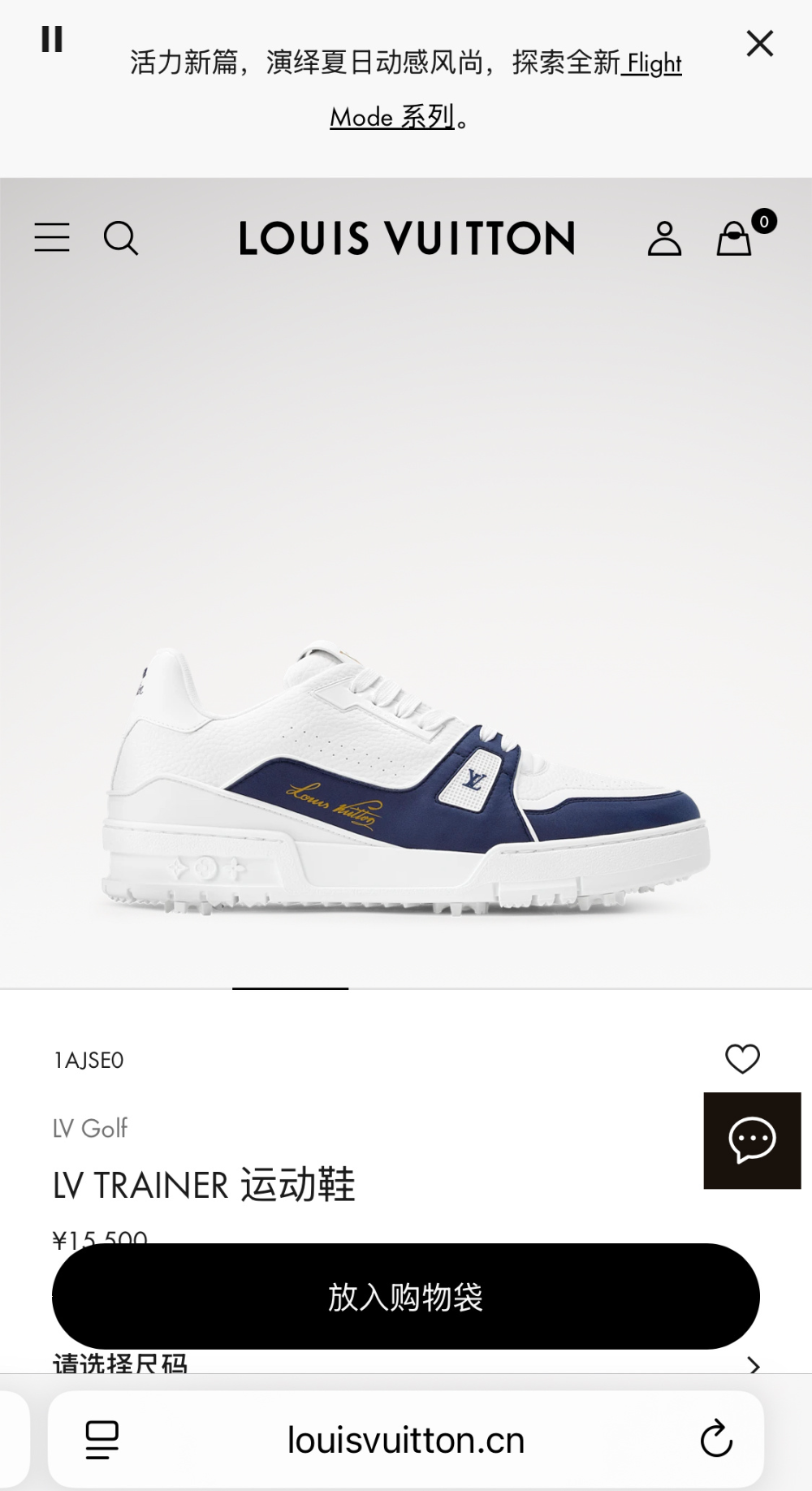
Task: Open the browser page format menu
Action: [102, 1440]
